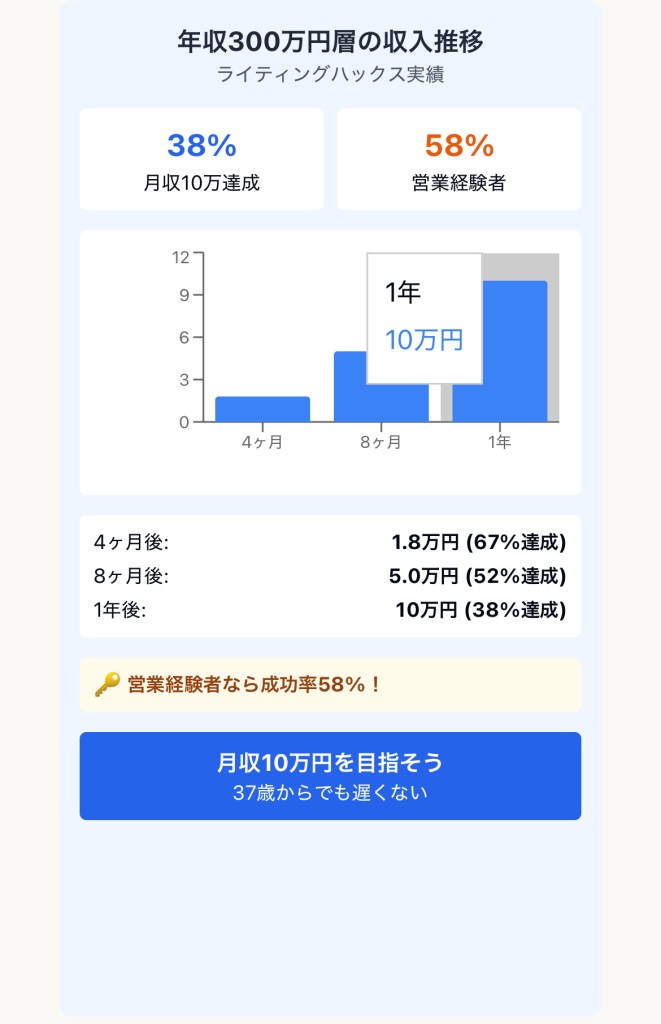
Task: Select the 4ヶ月 bar in the chart
Action: [262, 409]
